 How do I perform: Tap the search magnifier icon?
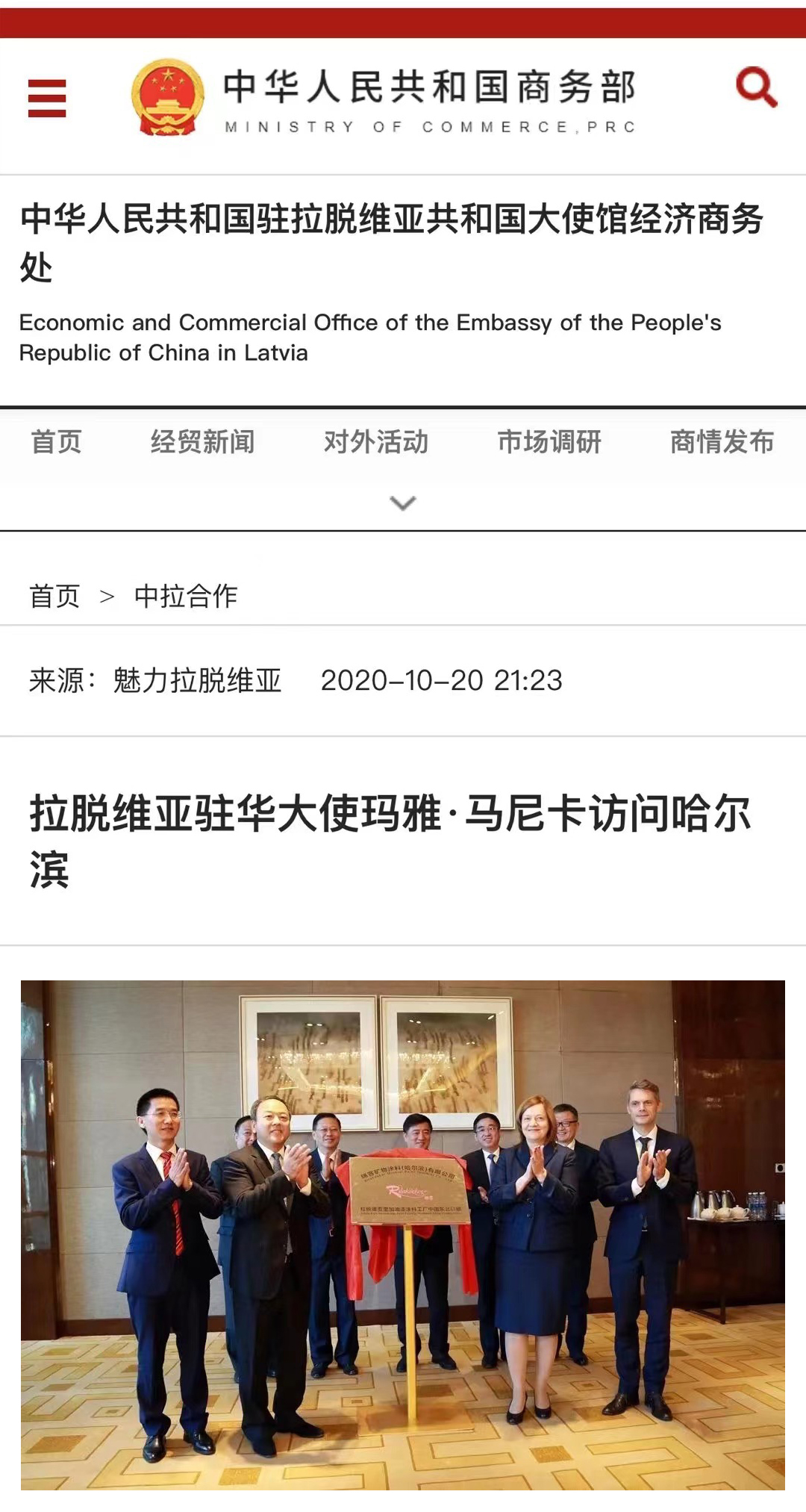pyautogui.click(x=756, y=87)
